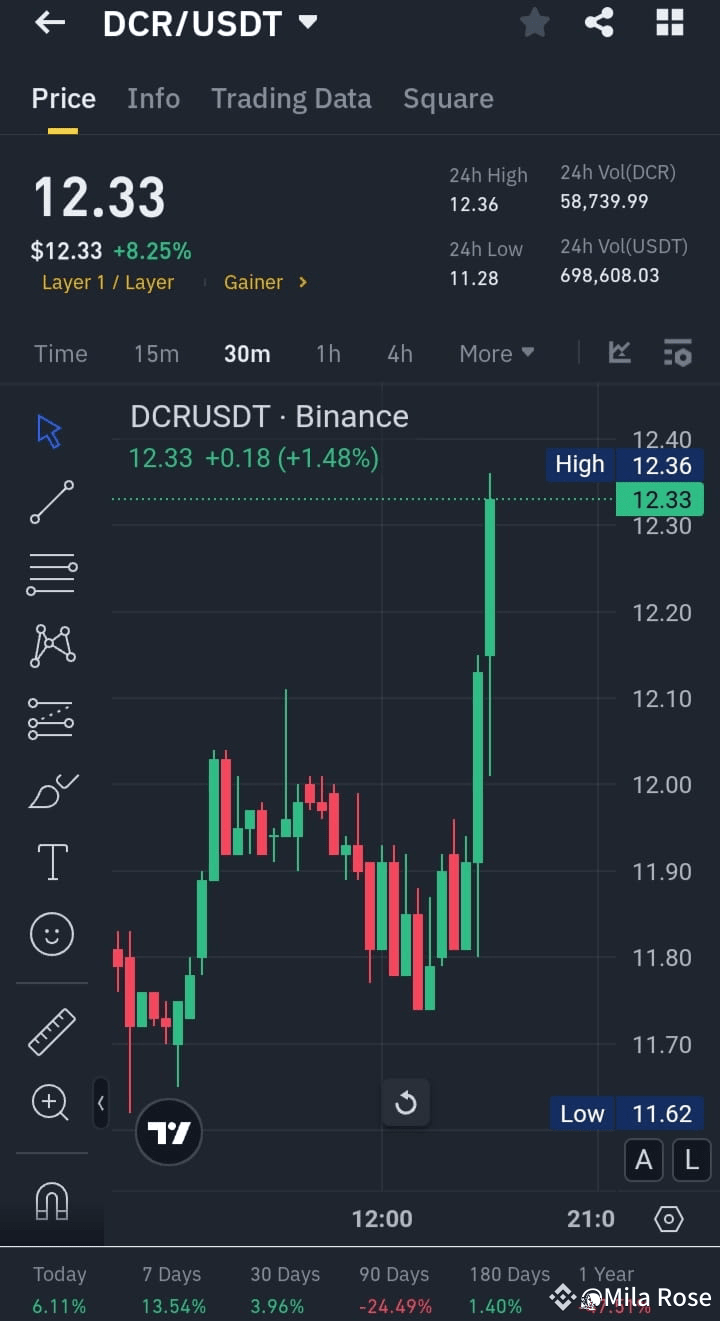Select the ruler measure tool

click(x=51, y=1029)
